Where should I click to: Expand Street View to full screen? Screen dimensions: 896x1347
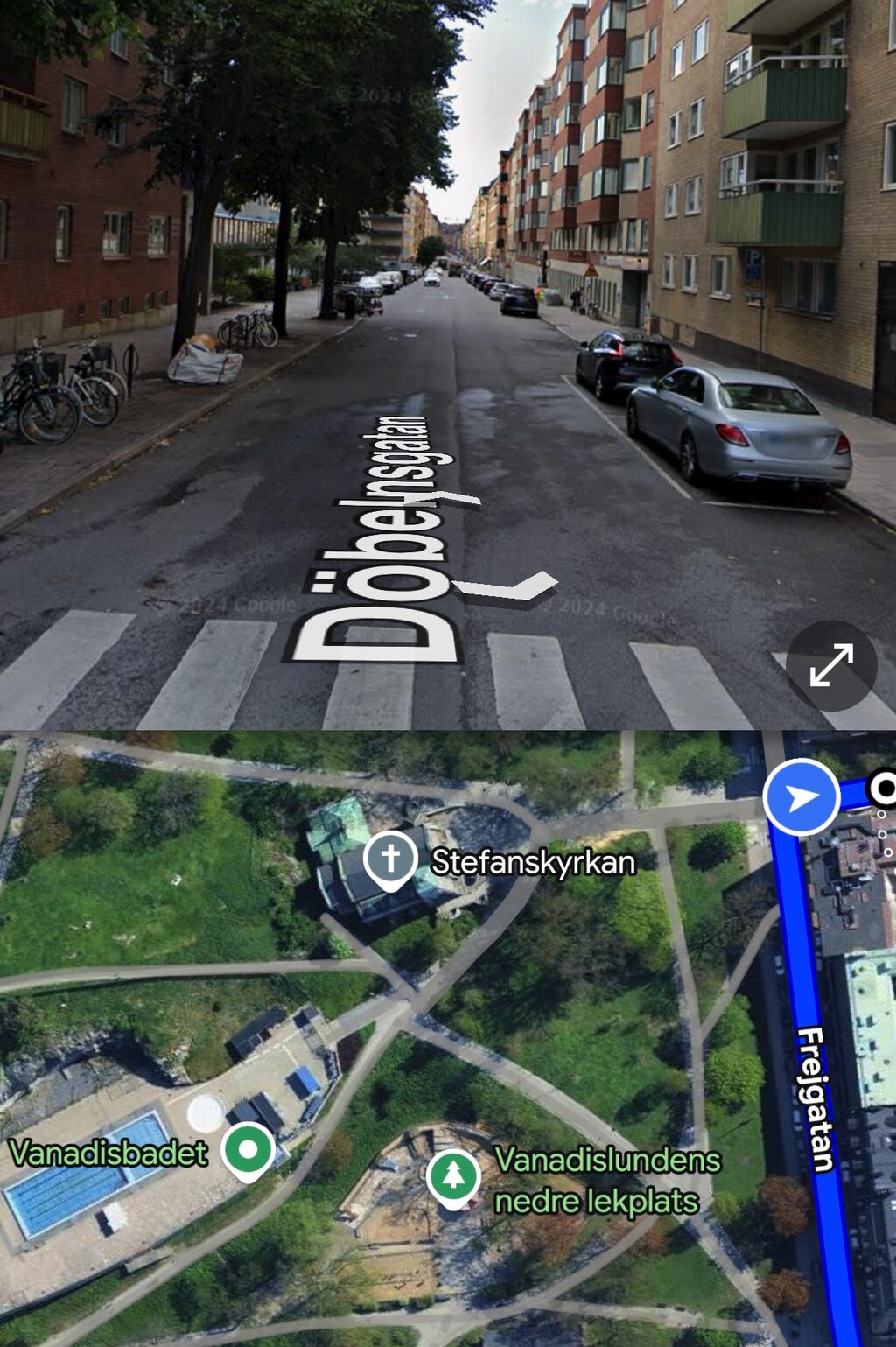pyautogui.click(x=831, y=665)
